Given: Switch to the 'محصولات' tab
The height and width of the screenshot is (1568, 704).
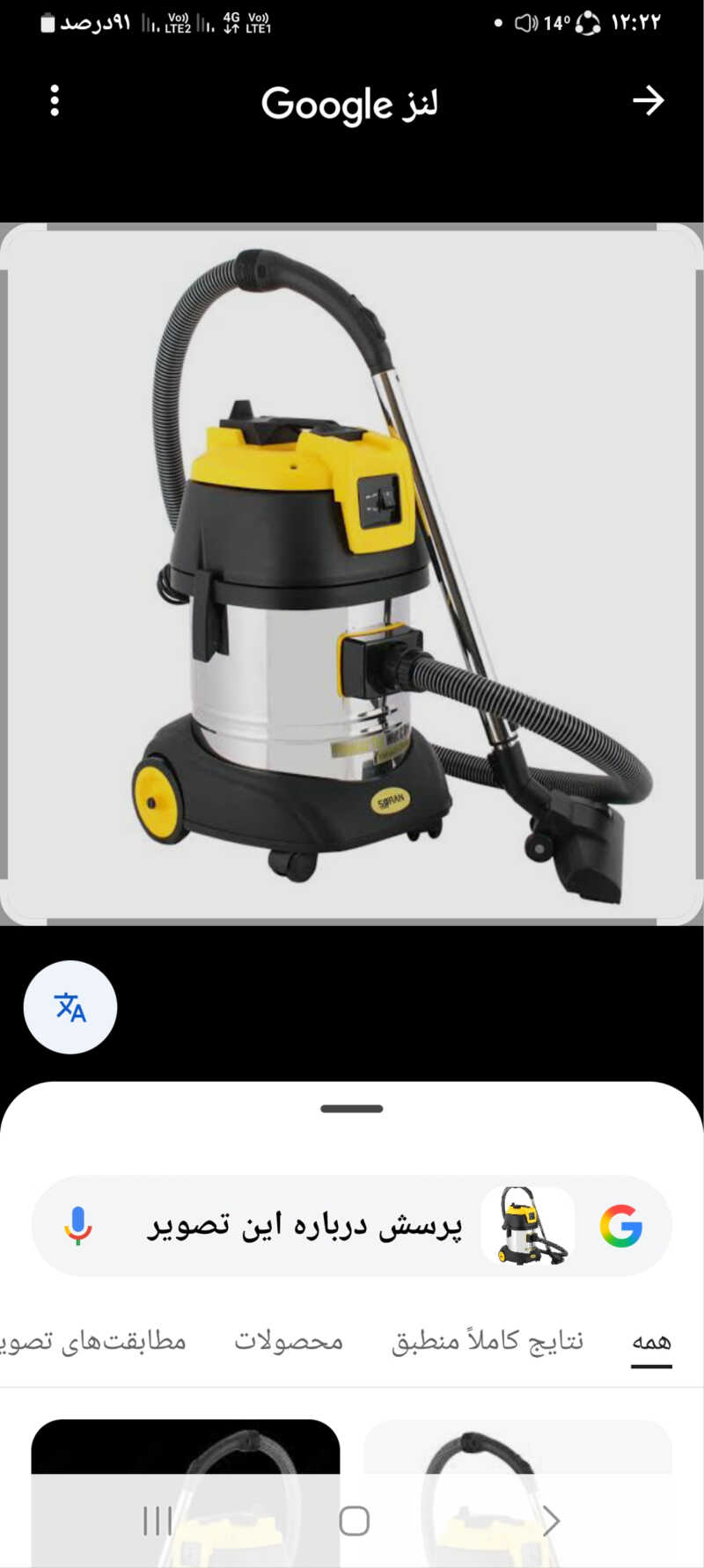Looking at the screenshot, I should pos(289,1341).
